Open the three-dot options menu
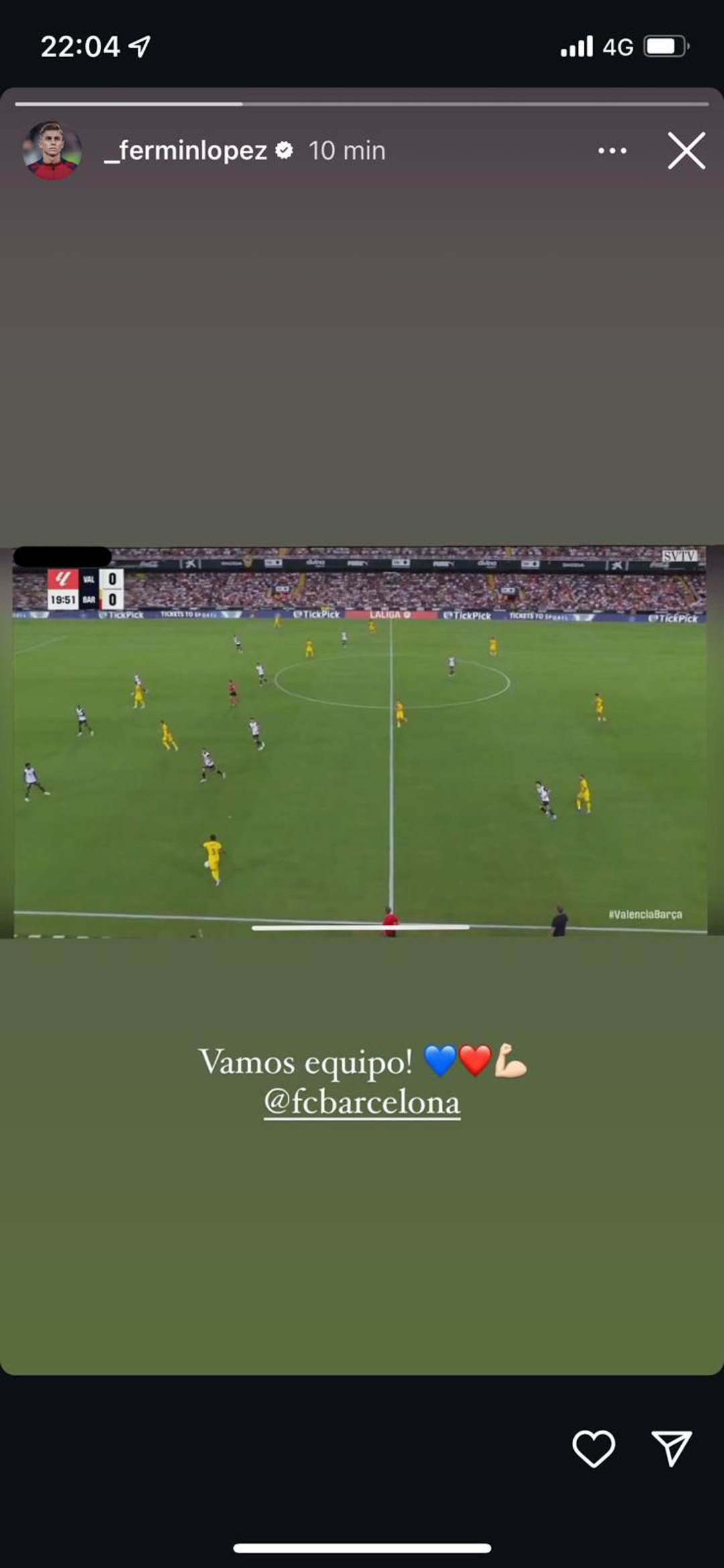This screenshot has width=724, height=1568. pos(610,152)
